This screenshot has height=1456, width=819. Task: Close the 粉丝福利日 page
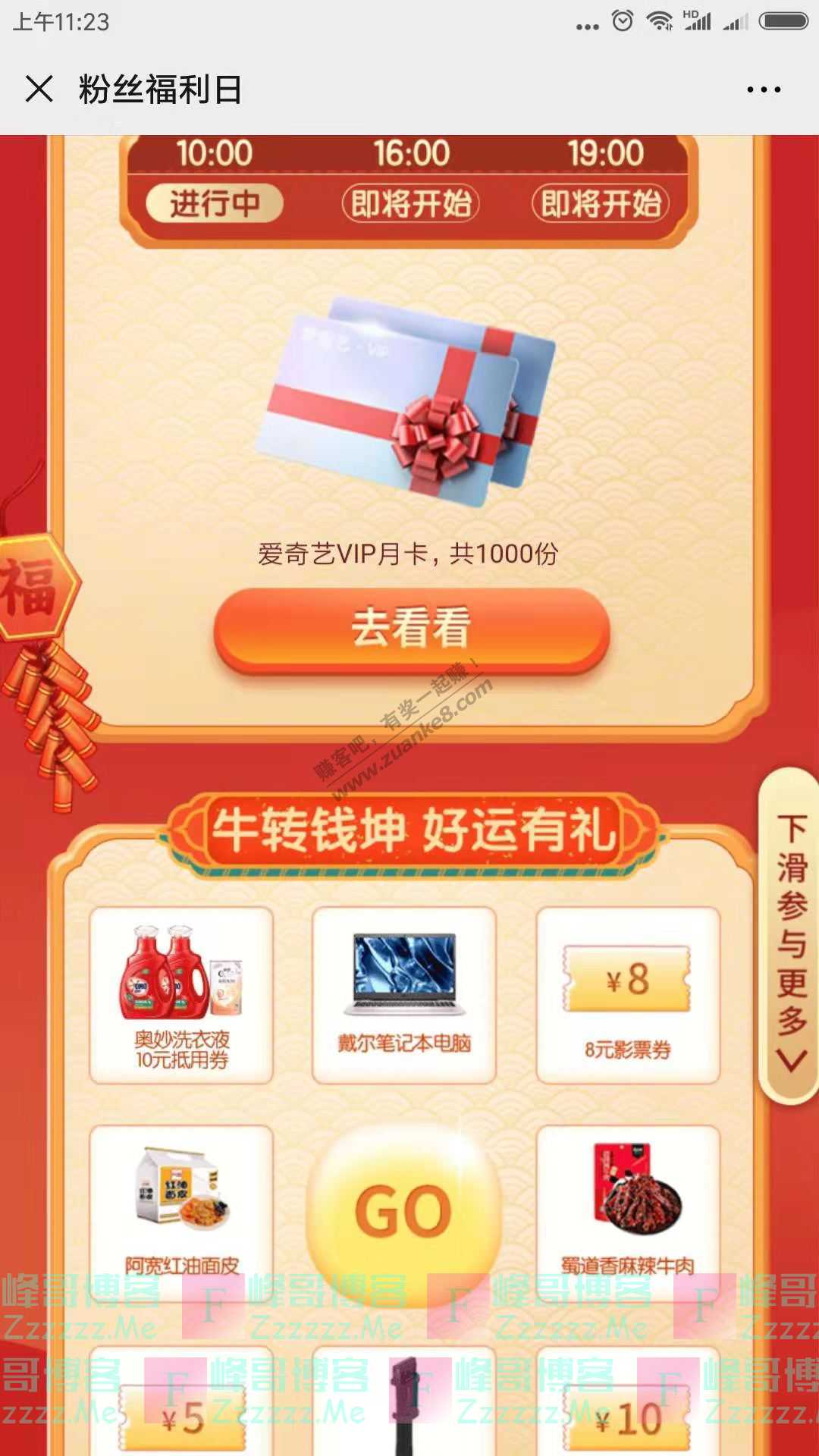tap(39, 89)
